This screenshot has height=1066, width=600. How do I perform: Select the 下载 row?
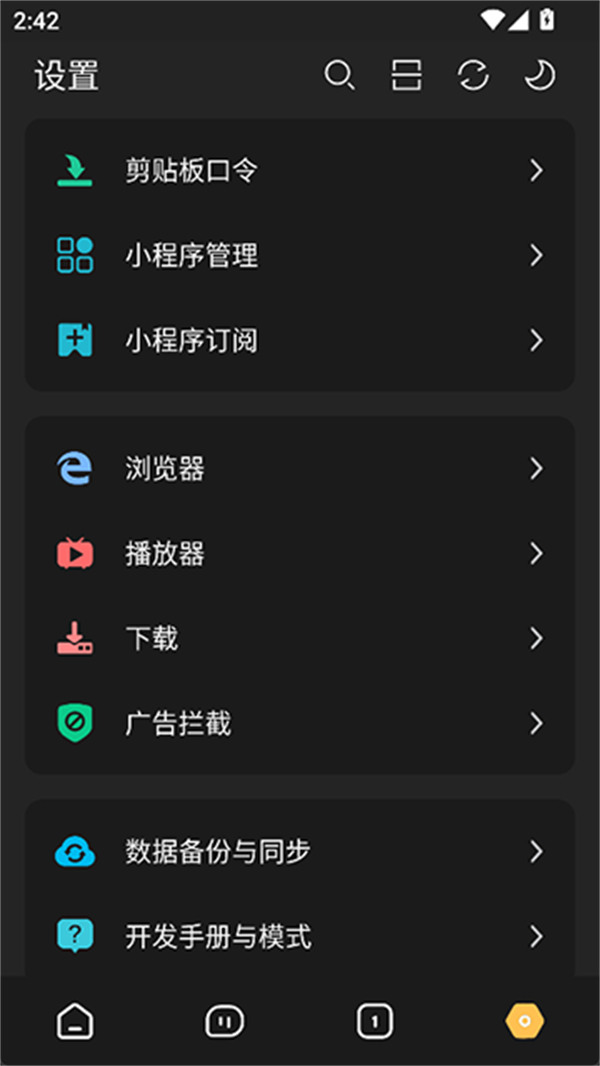[x=300, y=638]
